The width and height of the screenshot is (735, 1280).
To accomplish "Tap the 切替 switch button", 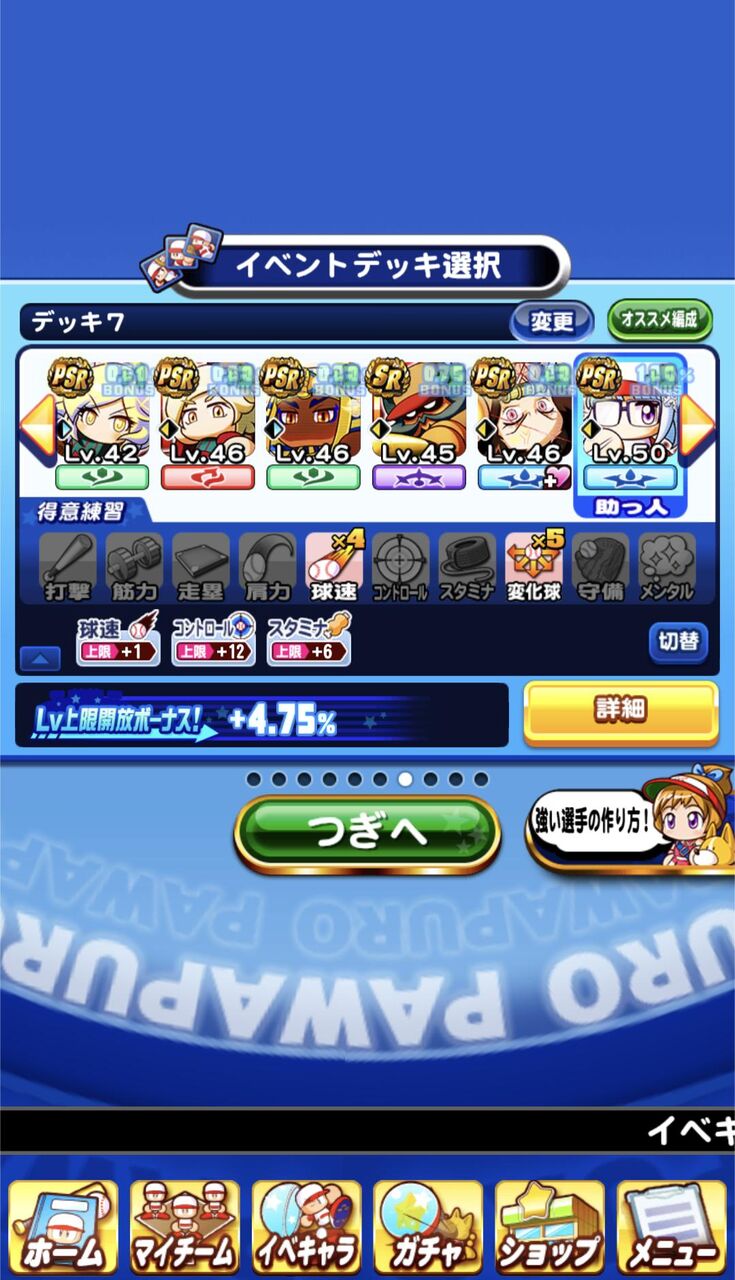I will coord(679,641).
